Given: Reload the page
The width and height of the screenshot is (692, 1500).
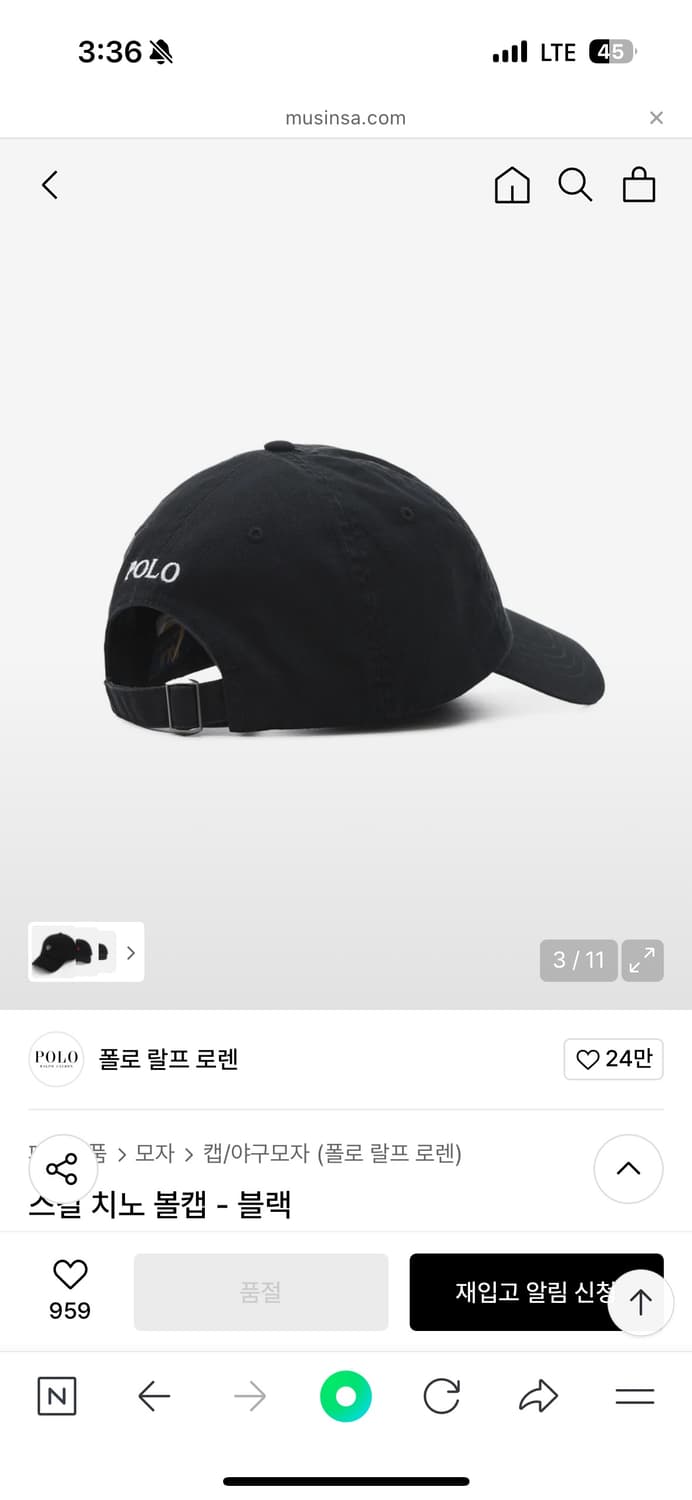Looking at the screenshot, I should tap(441, 1396).
